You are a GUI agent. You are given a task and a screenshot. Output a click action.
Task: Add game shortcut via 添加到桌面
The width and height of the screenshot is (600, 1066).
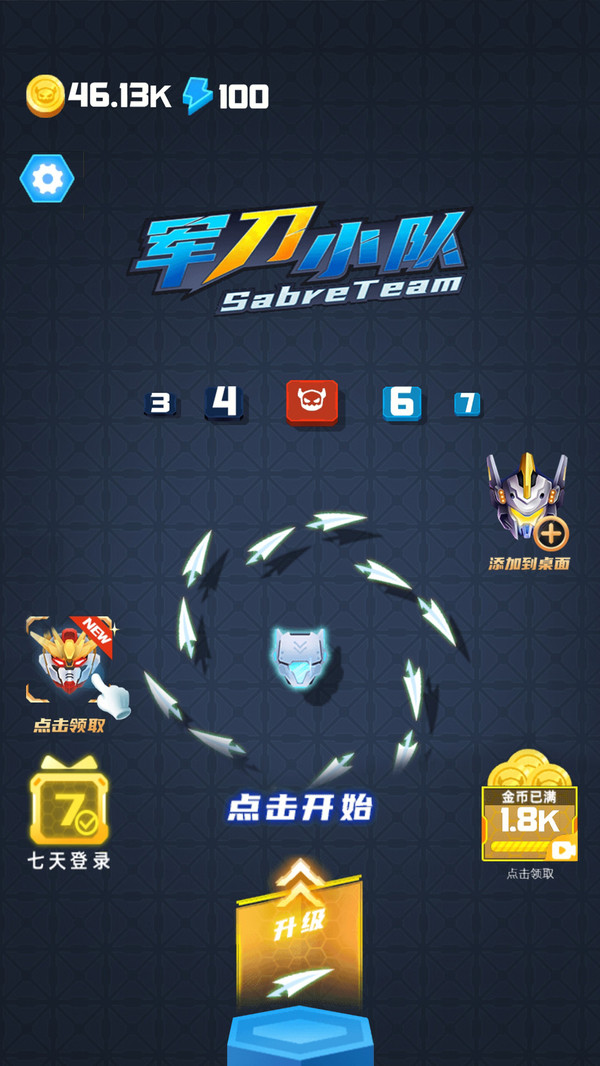pos(527,505)
